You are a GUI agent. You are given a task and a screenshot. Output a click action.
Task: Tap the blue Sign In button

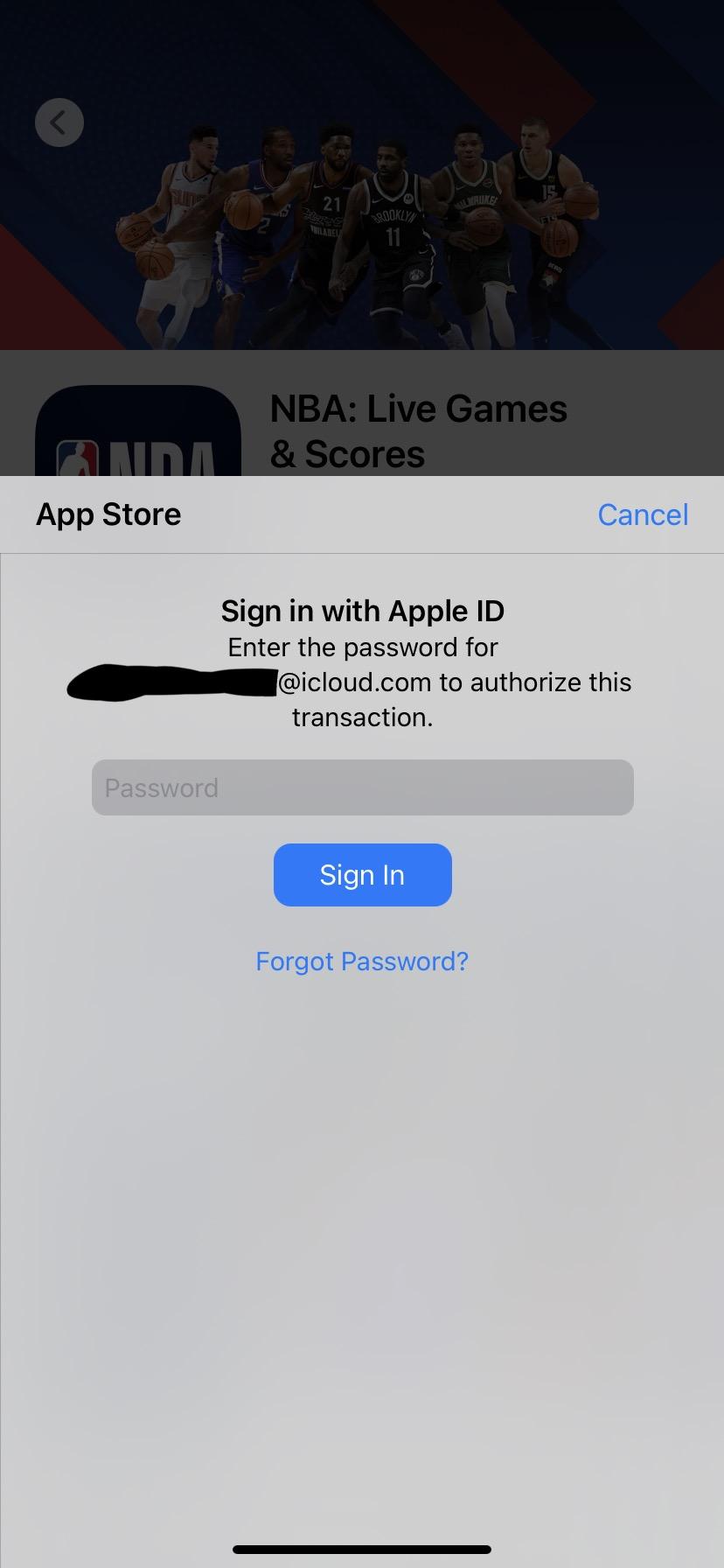pyautogui.click(x=362, y=875)
